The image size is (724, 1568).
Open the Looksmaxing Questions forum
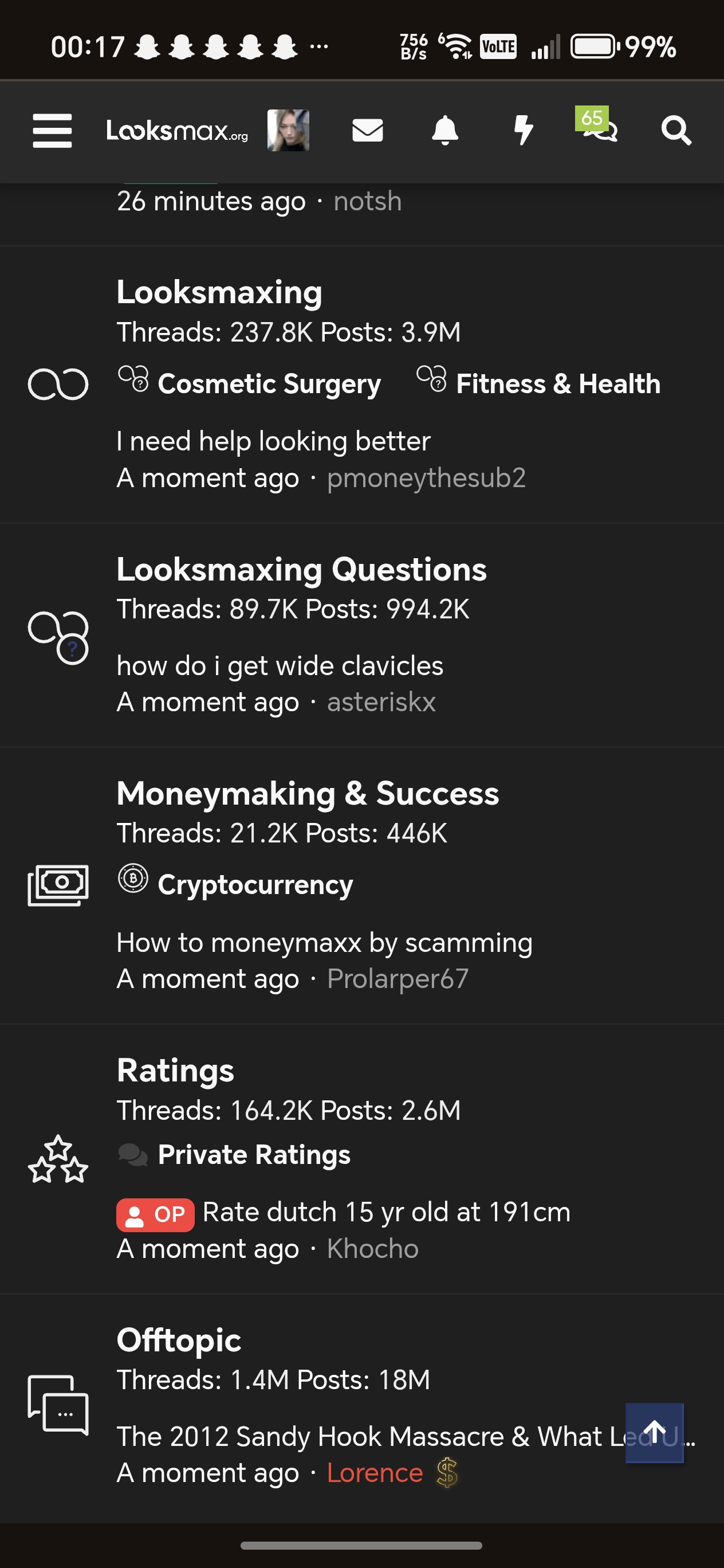click(301, 569)
